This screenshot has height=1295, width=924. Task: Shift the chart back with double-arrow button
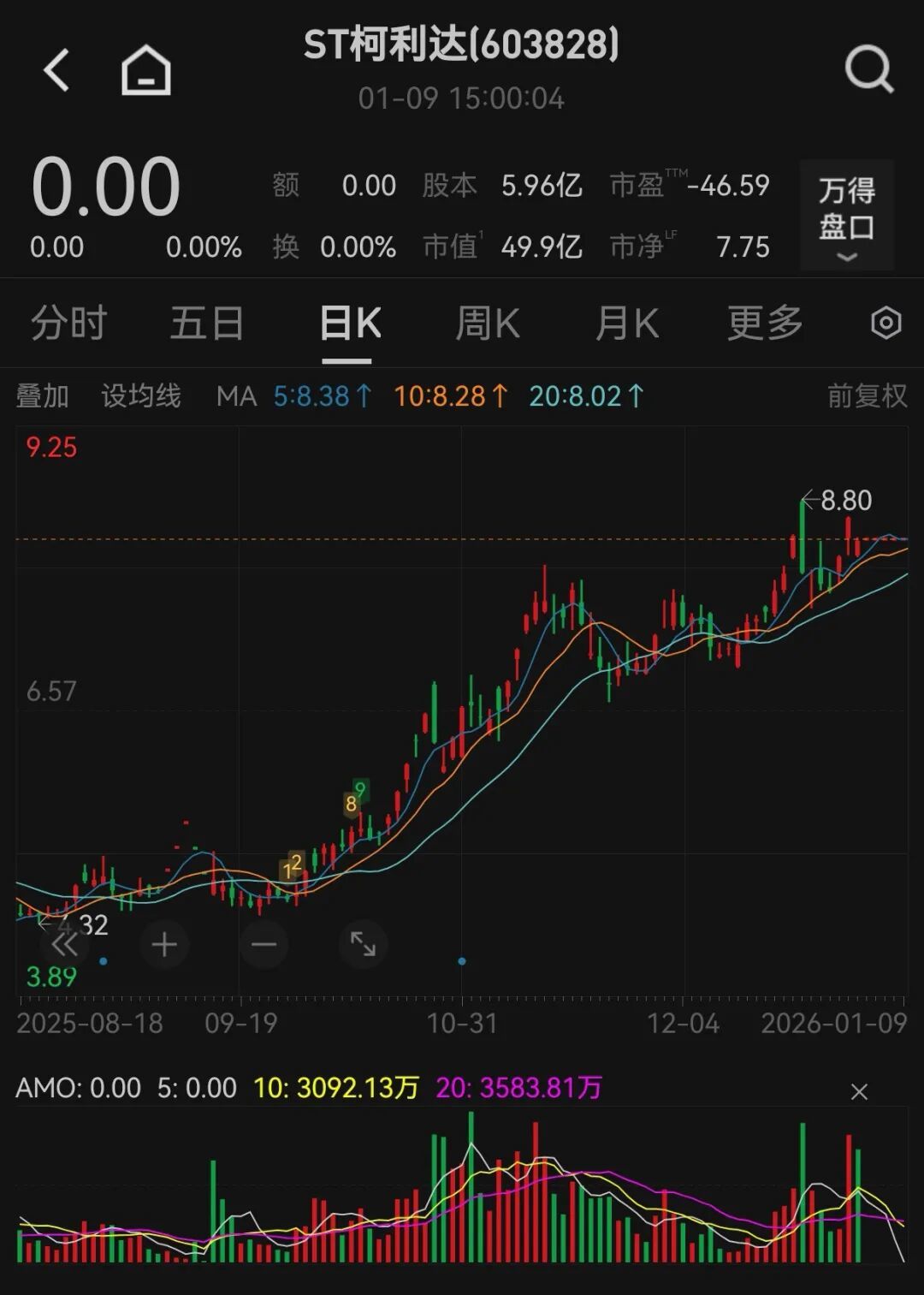[64, 945]
